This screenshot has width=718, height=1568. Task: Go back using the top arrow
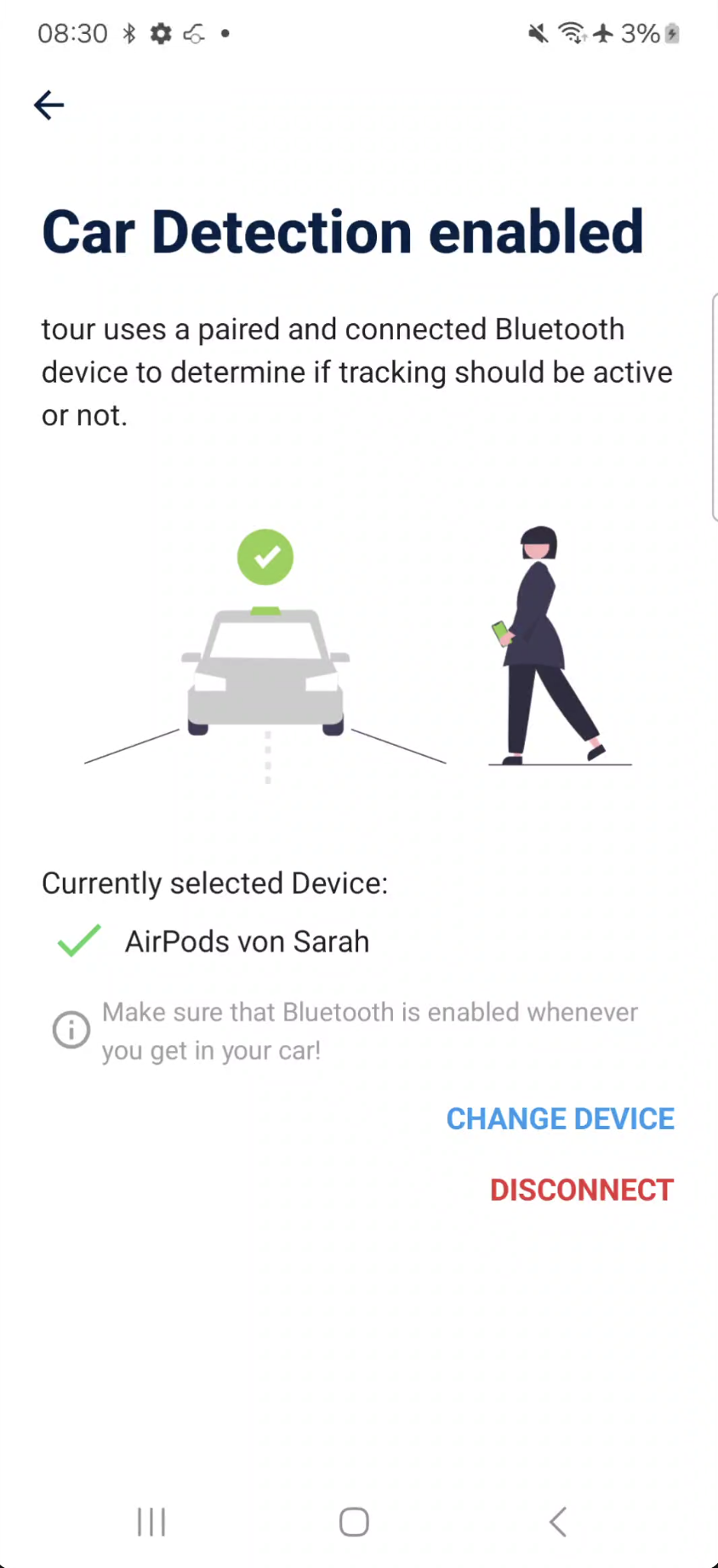pyautogui.click(x=48, y=105)
